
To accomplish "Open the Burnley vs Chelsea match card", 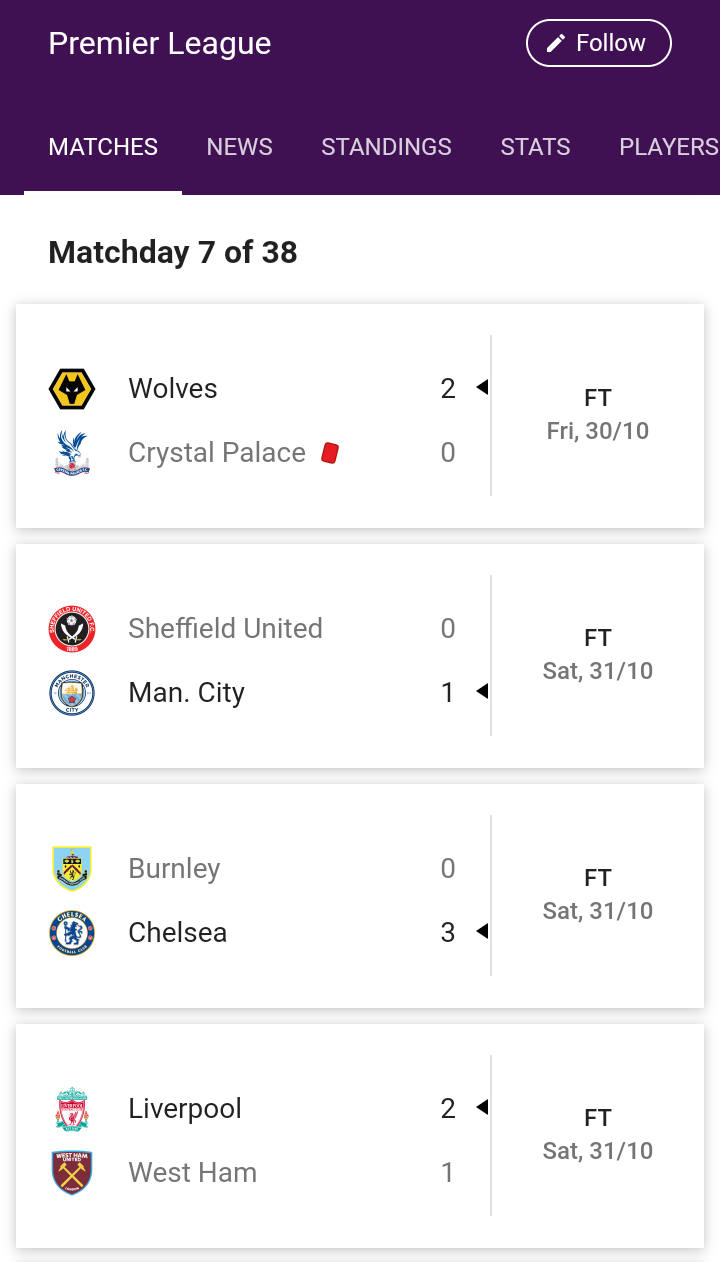I will click(x=360, y=896).
